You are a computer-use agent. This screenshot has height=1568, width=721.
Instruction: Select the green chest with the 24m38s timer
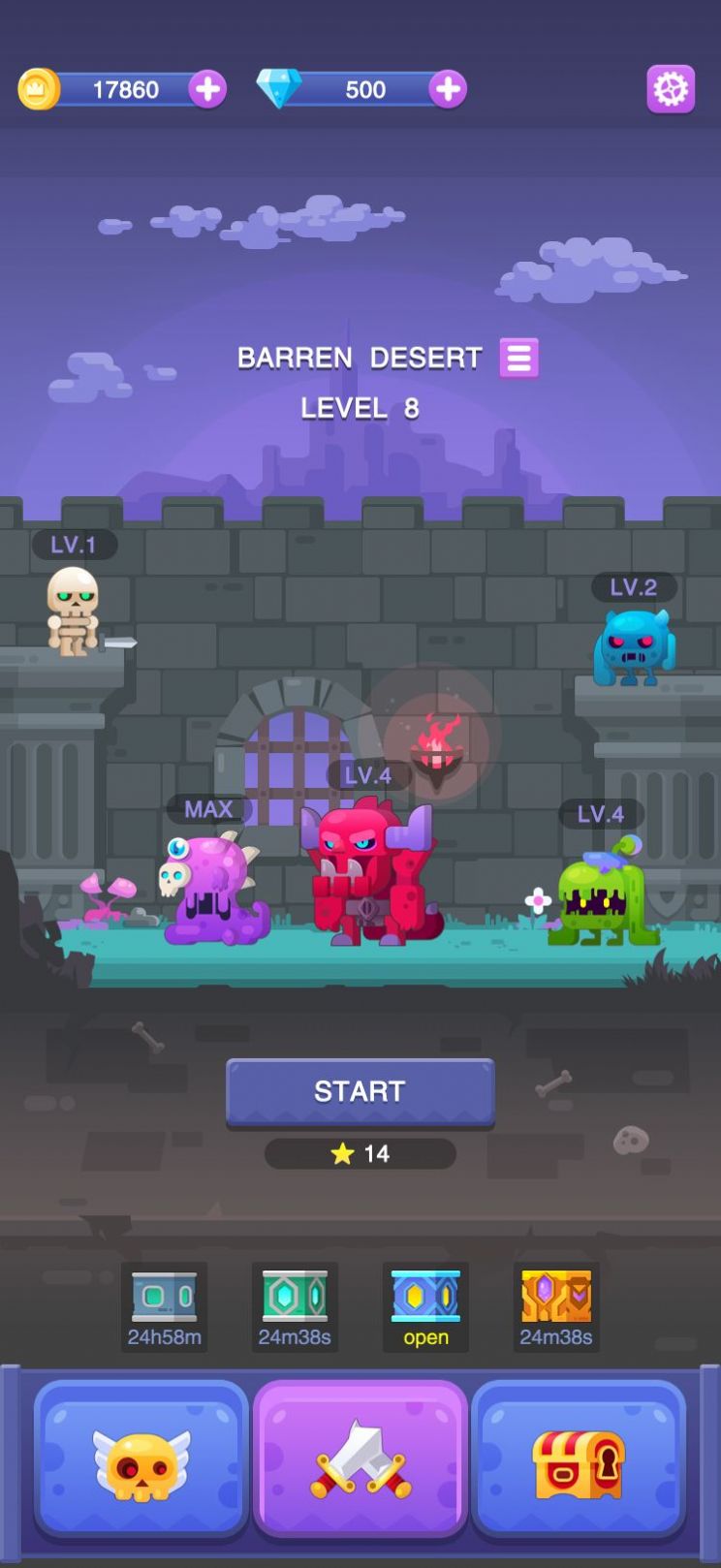tap(295, 1307)
